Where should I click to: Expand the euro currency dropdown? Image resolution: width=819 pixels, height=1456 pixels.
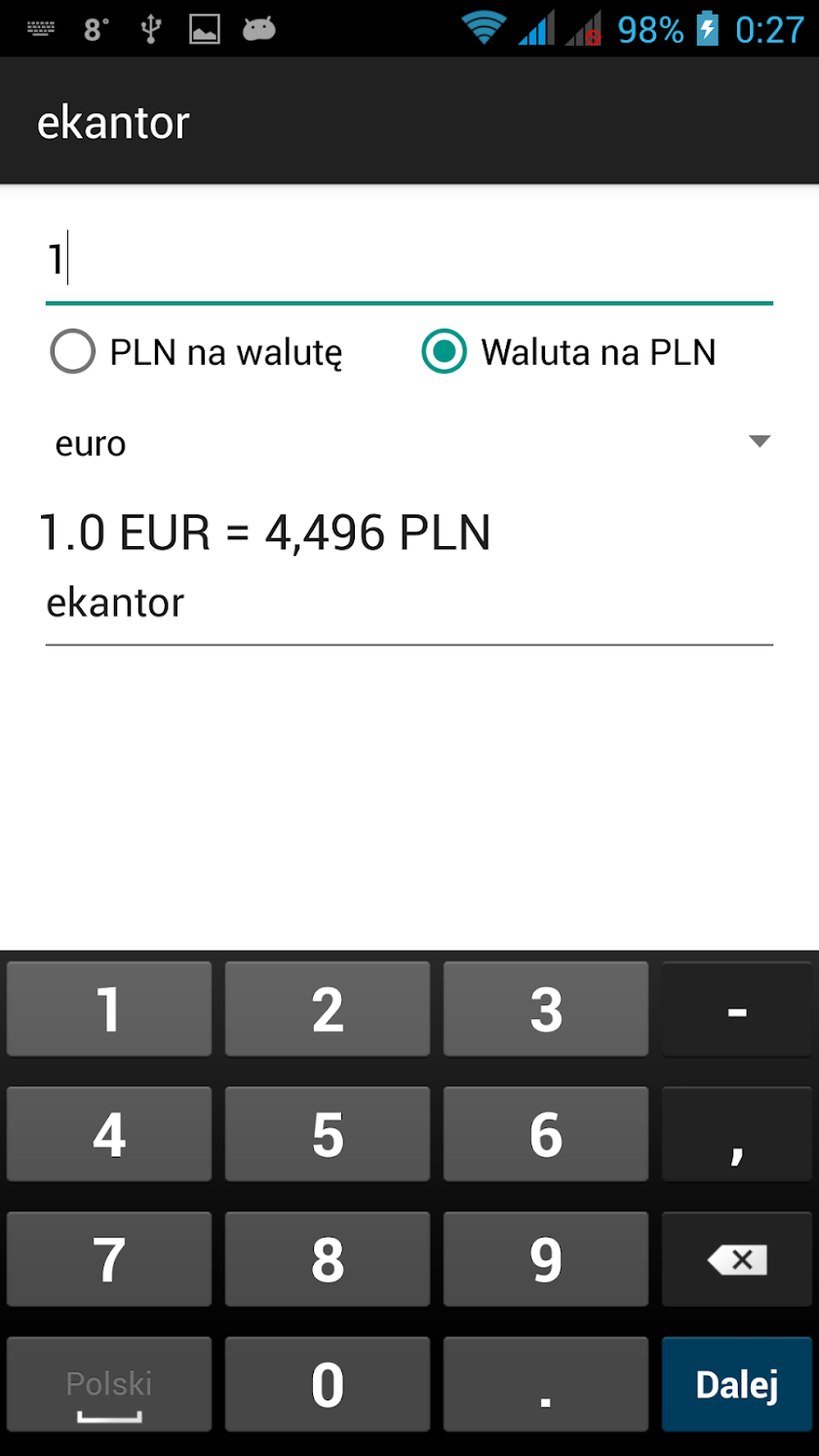pyautogui.click(x=409, y=444)
